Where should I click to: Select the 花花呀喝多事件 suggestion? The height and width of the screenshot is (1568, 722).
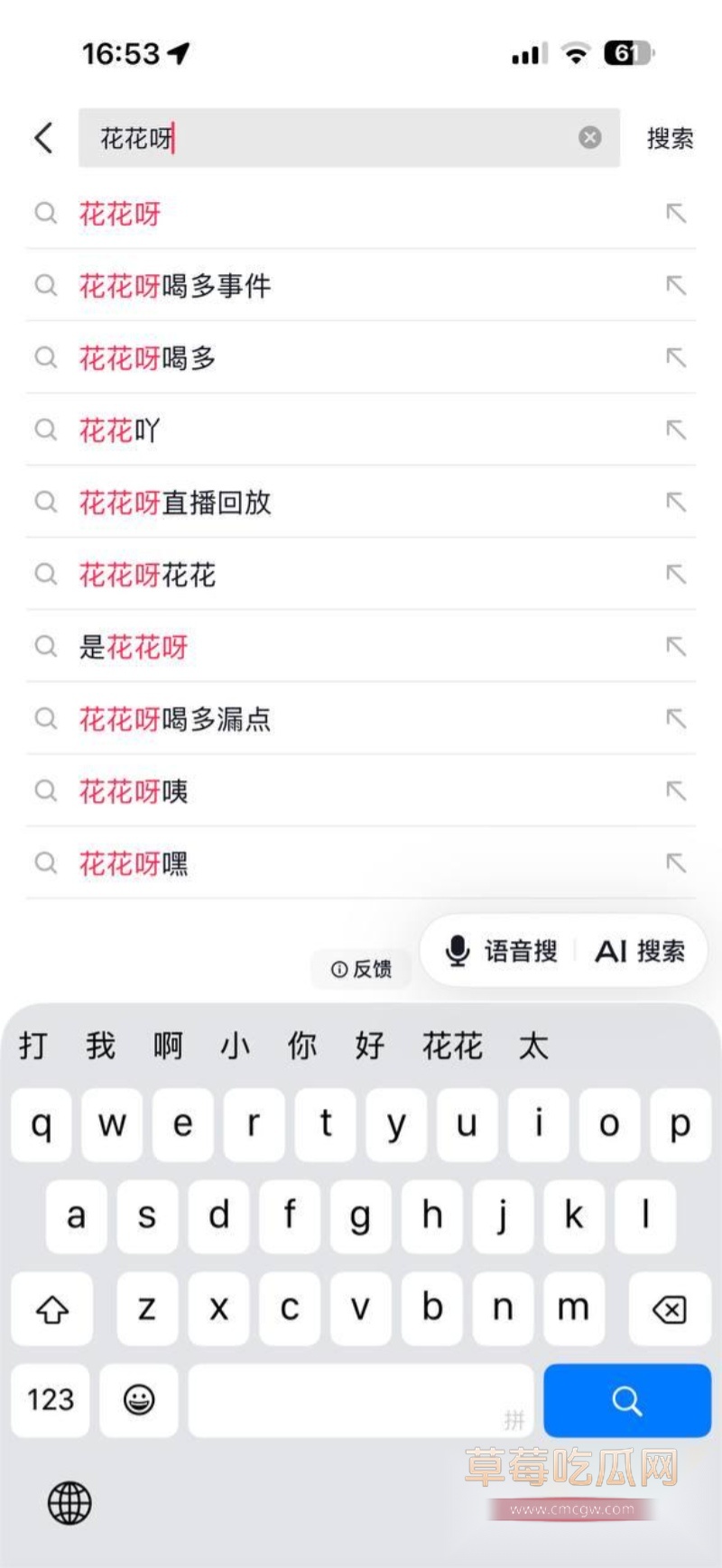(x=174, y=286)
